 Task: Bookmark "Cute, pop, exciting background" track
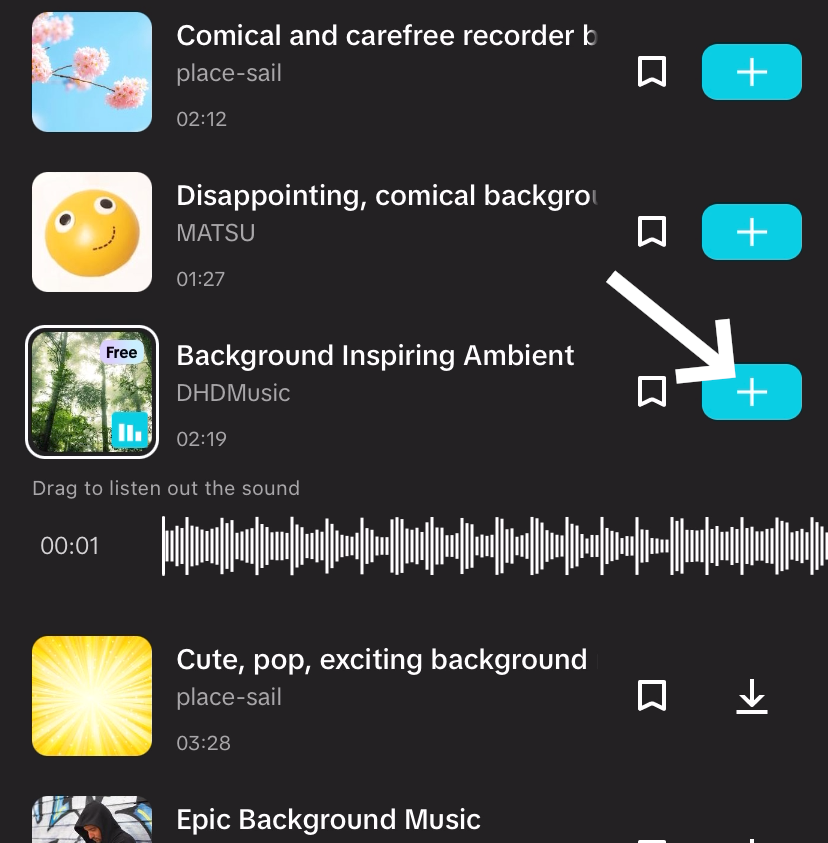[x=652, y=696]
